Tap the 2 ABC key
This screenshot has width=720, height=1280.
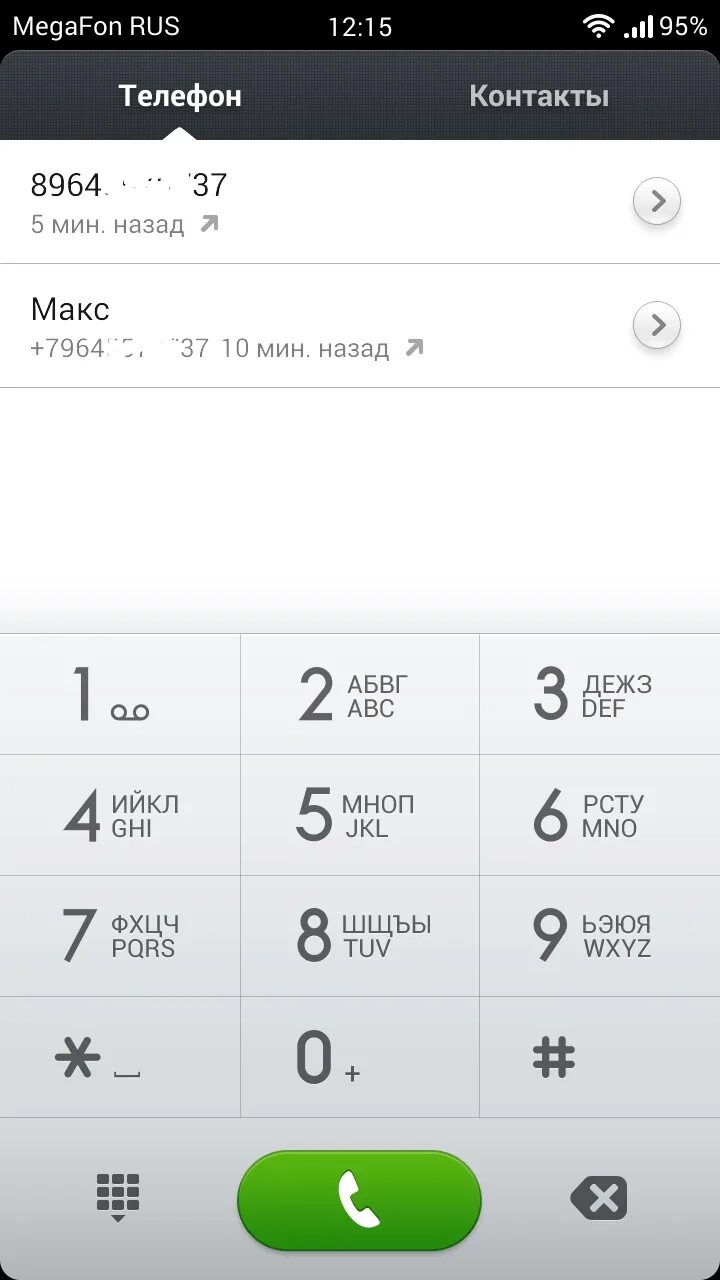pyautogui.click(x=360, y=694)
